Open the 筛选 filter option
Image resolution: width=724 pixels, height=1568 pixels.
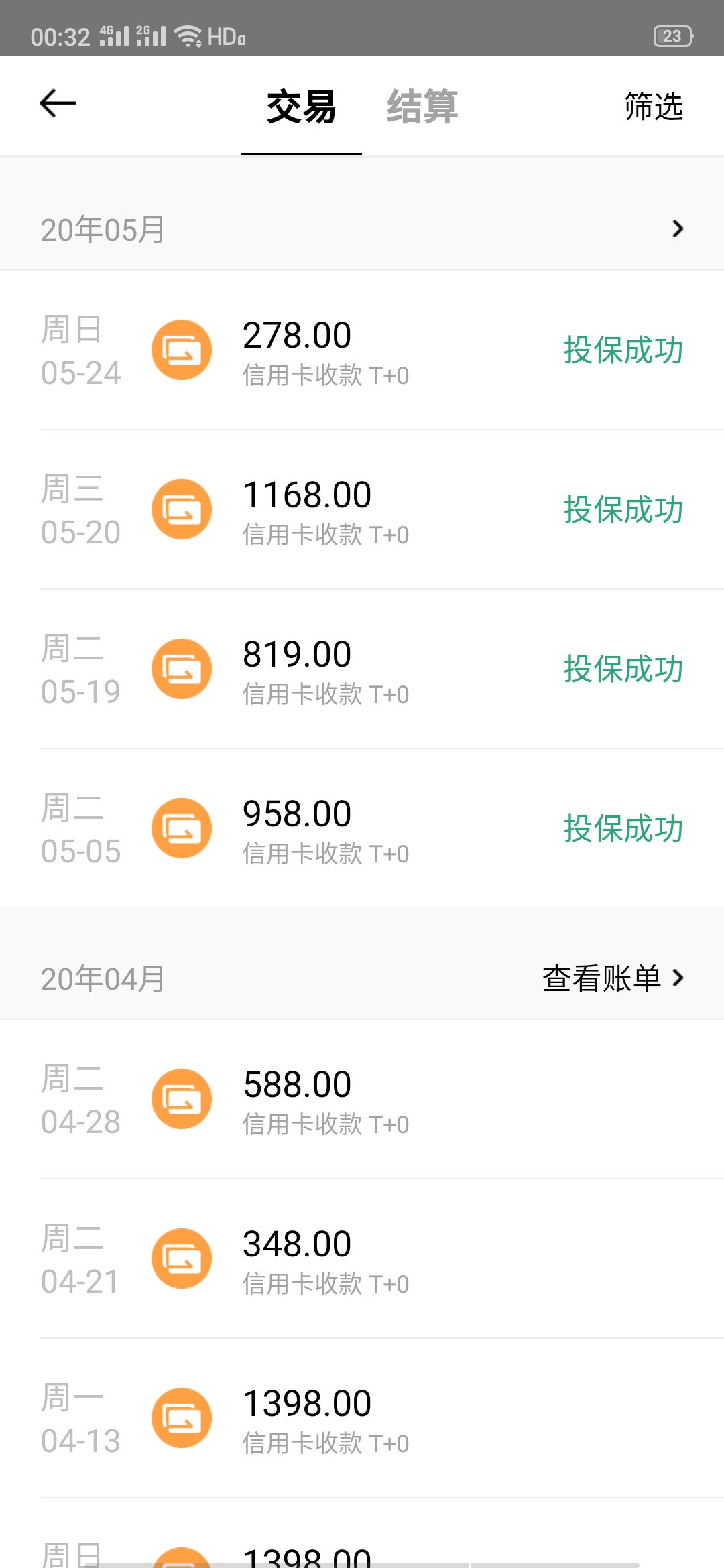pos(654,107)
